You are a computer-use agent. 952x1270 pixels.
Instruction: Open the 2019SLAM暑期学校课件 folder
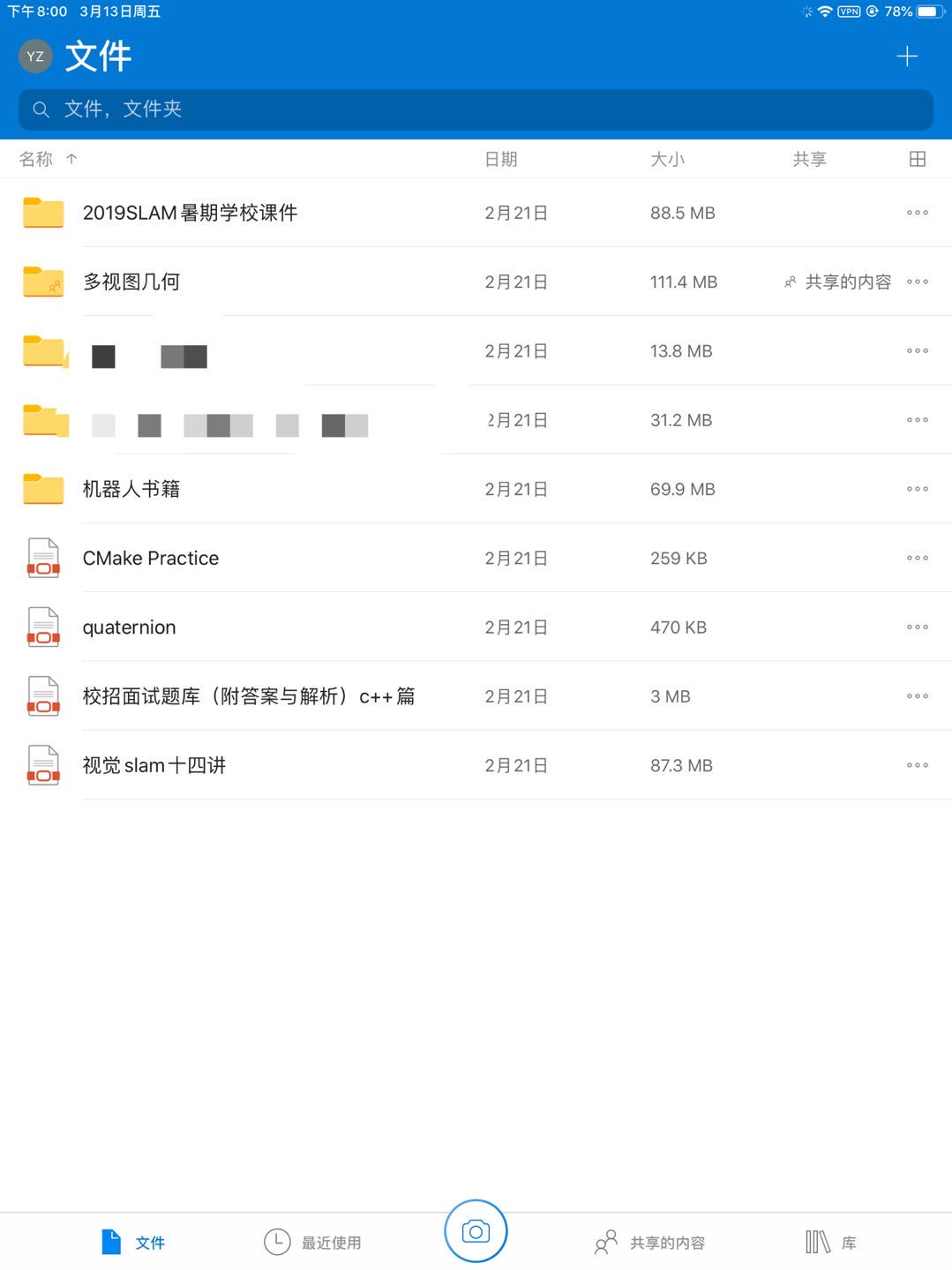pos(190,213)
